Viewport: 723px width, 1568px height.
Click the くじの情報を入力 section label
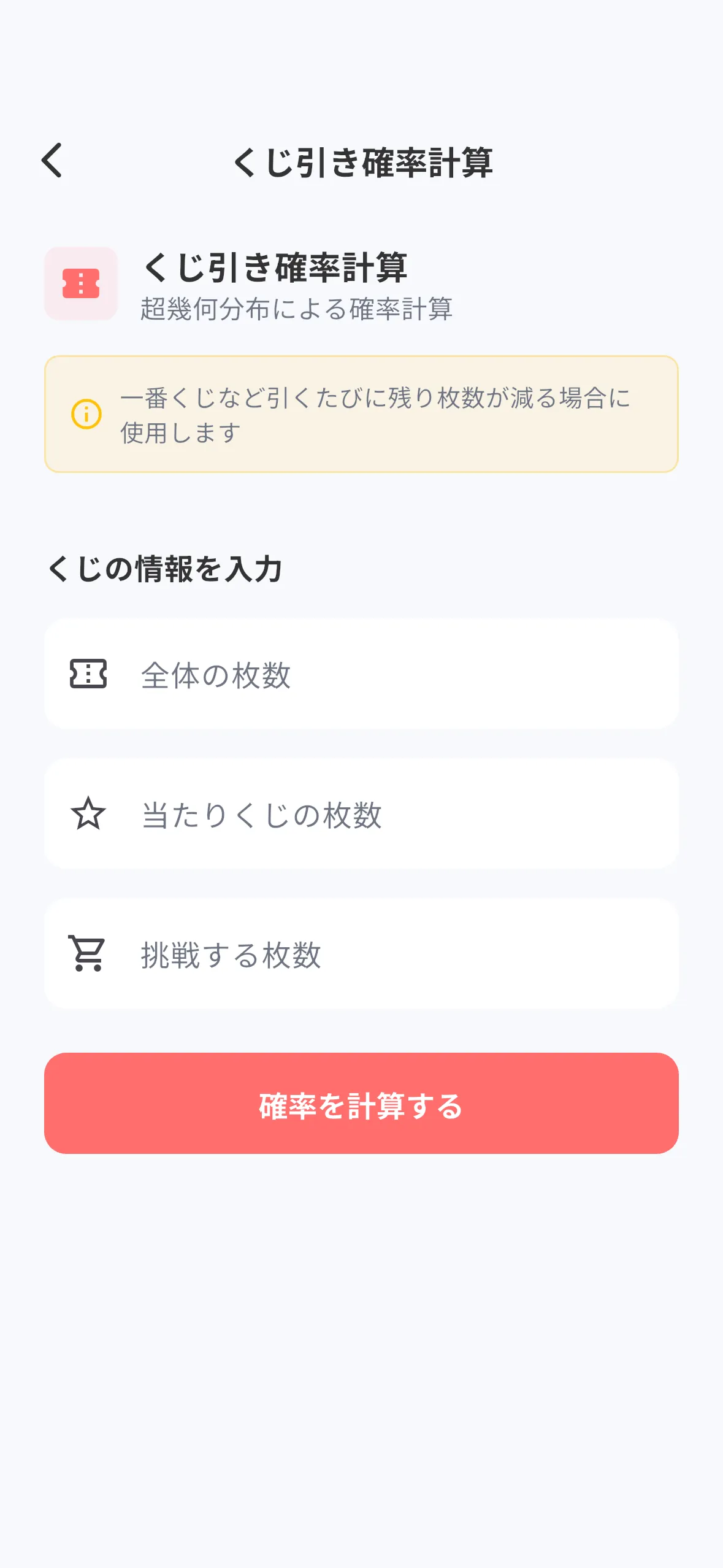166,568
